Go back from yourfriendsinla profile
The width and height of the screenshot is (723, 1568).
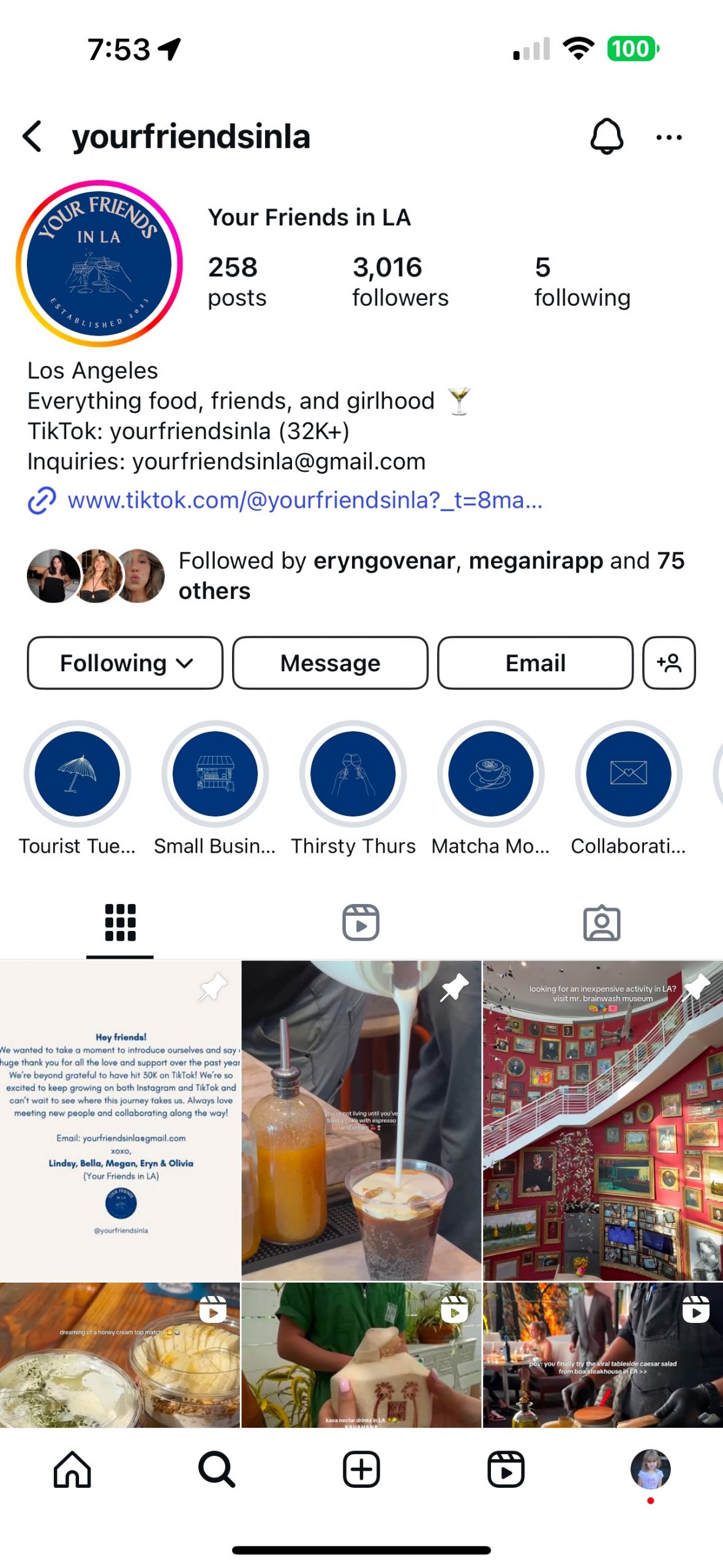tap(32, 136)
